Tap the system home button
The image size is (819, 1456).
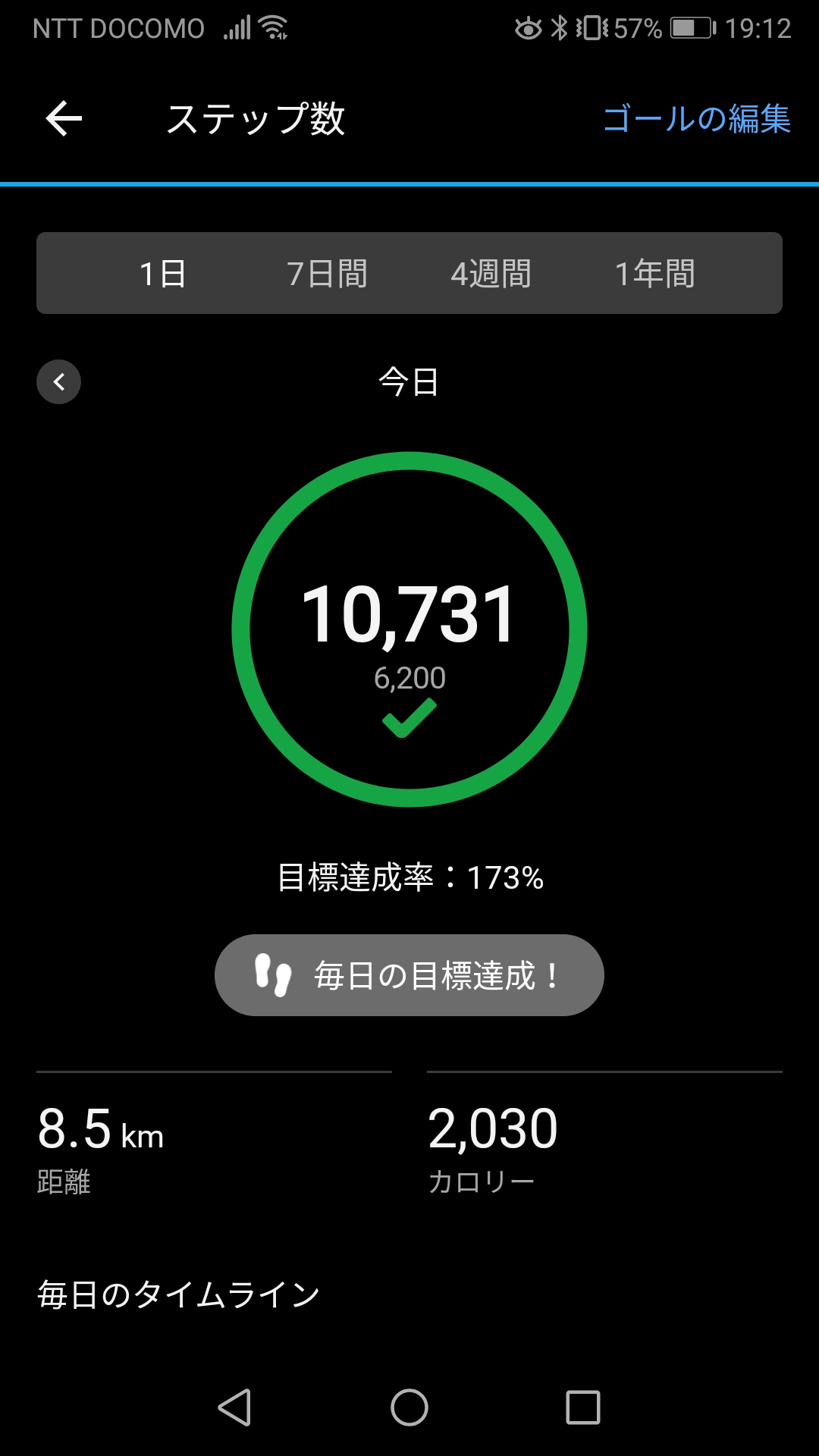coord(409,1407)
